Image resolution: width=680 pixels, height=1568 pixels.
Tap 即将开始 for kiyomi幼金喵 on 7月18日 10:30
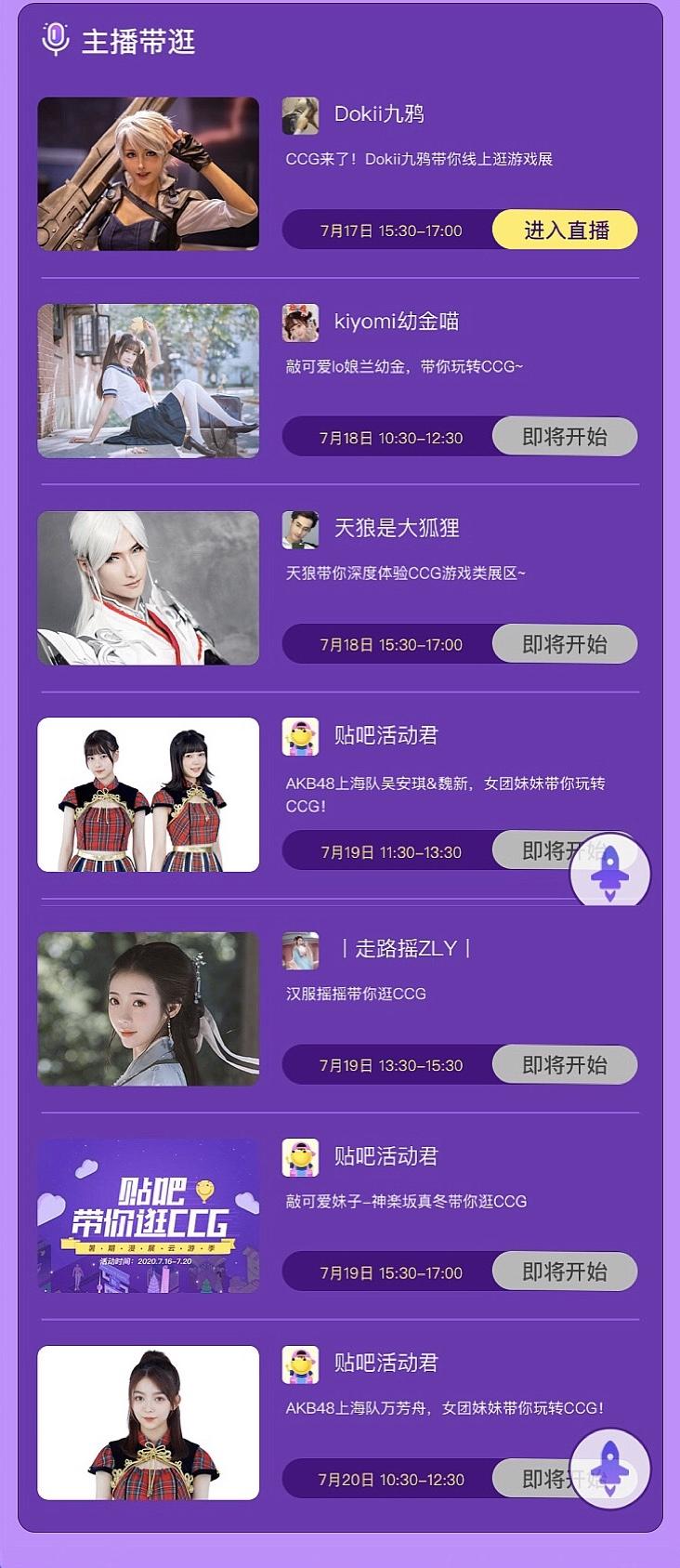pyautogui.click(x=565, y=436)
